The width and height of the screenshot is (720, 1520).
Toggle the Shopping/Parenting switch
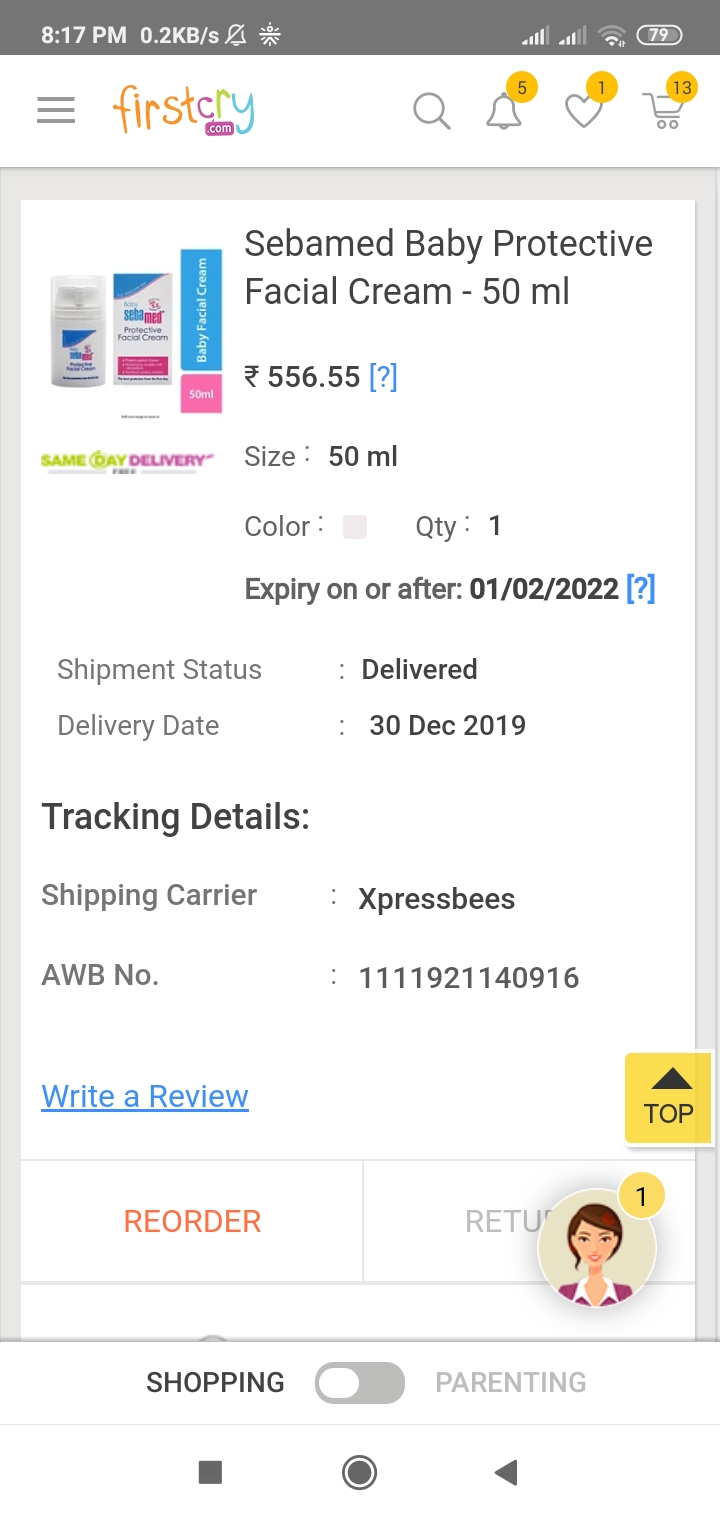tap(360, 1383)
